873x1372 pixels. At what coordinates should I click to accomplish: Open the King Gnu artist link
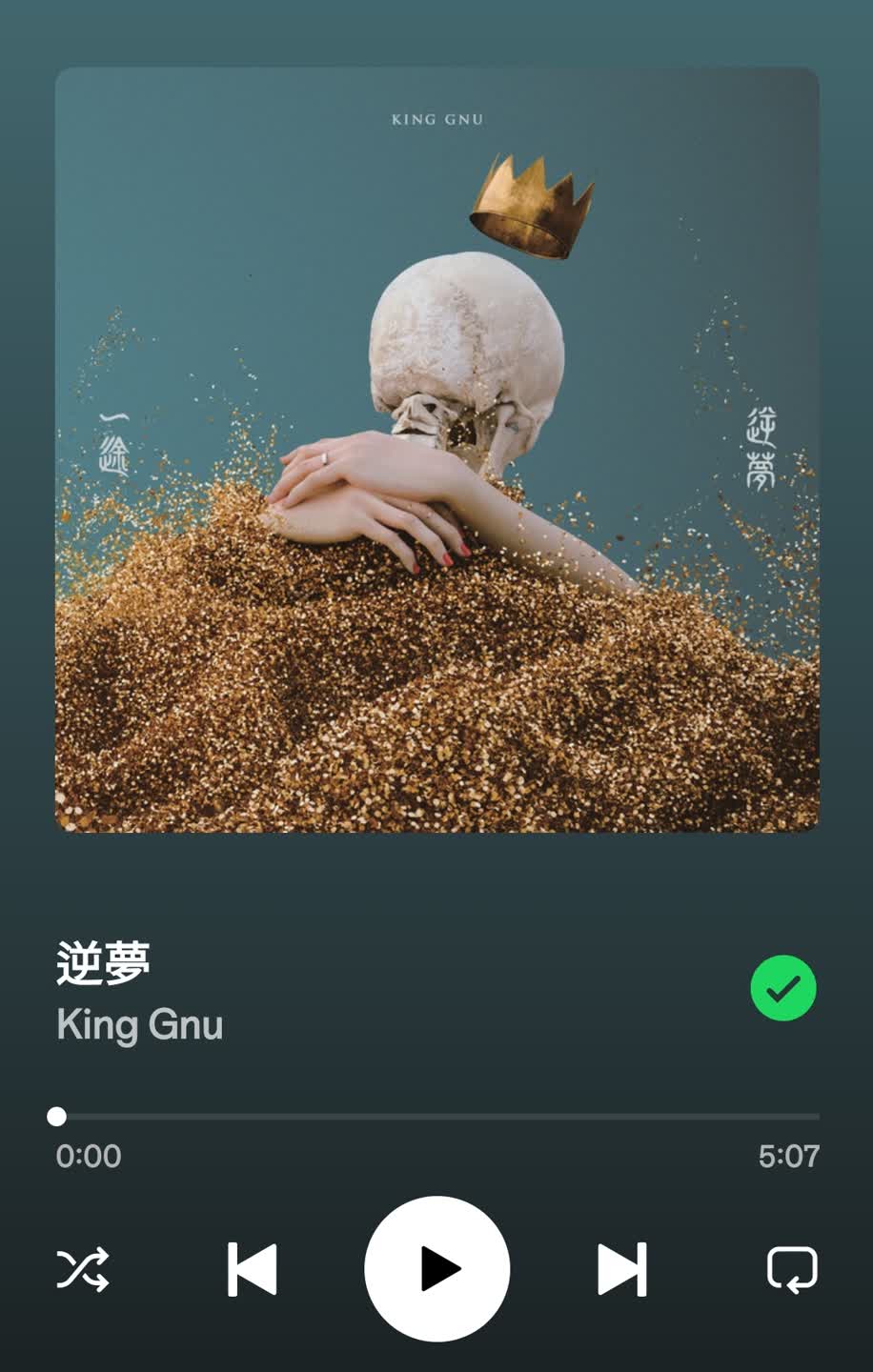[140, 1025]
